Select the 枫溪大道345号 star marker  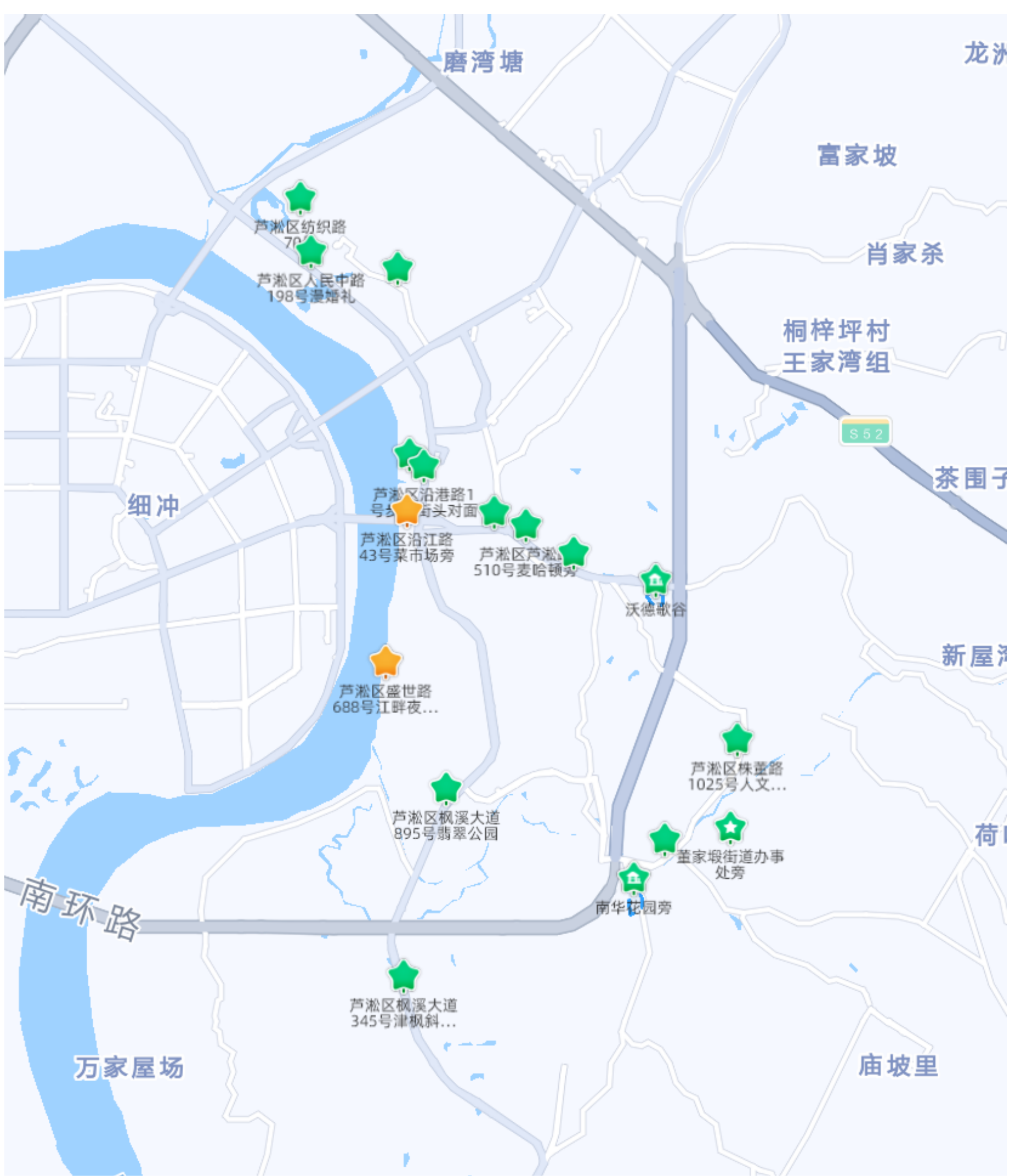pos(403,975)
